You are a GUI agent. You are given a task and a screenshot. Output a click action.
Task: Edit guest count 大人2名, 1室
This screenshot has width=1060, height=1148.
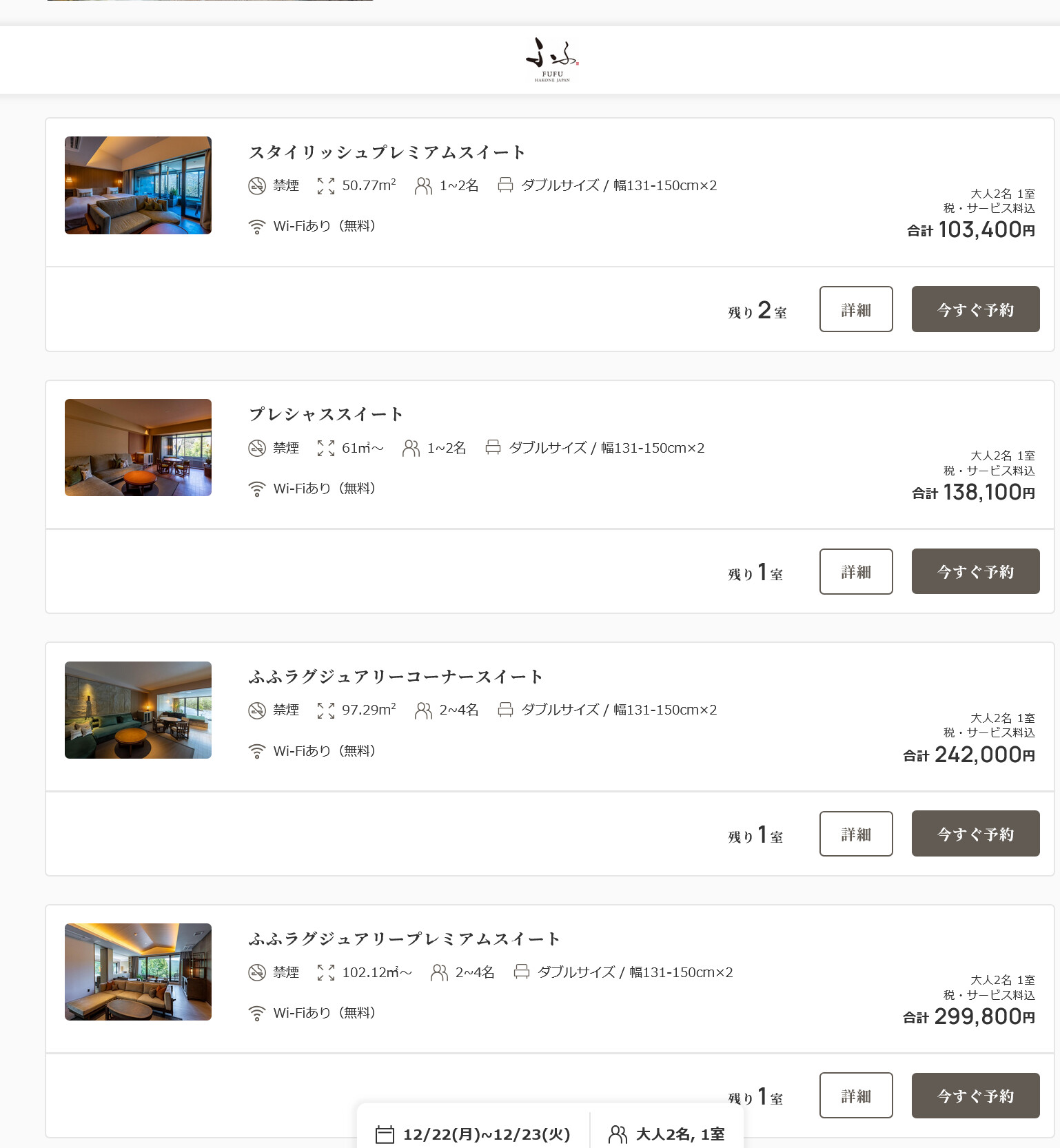666,1134
